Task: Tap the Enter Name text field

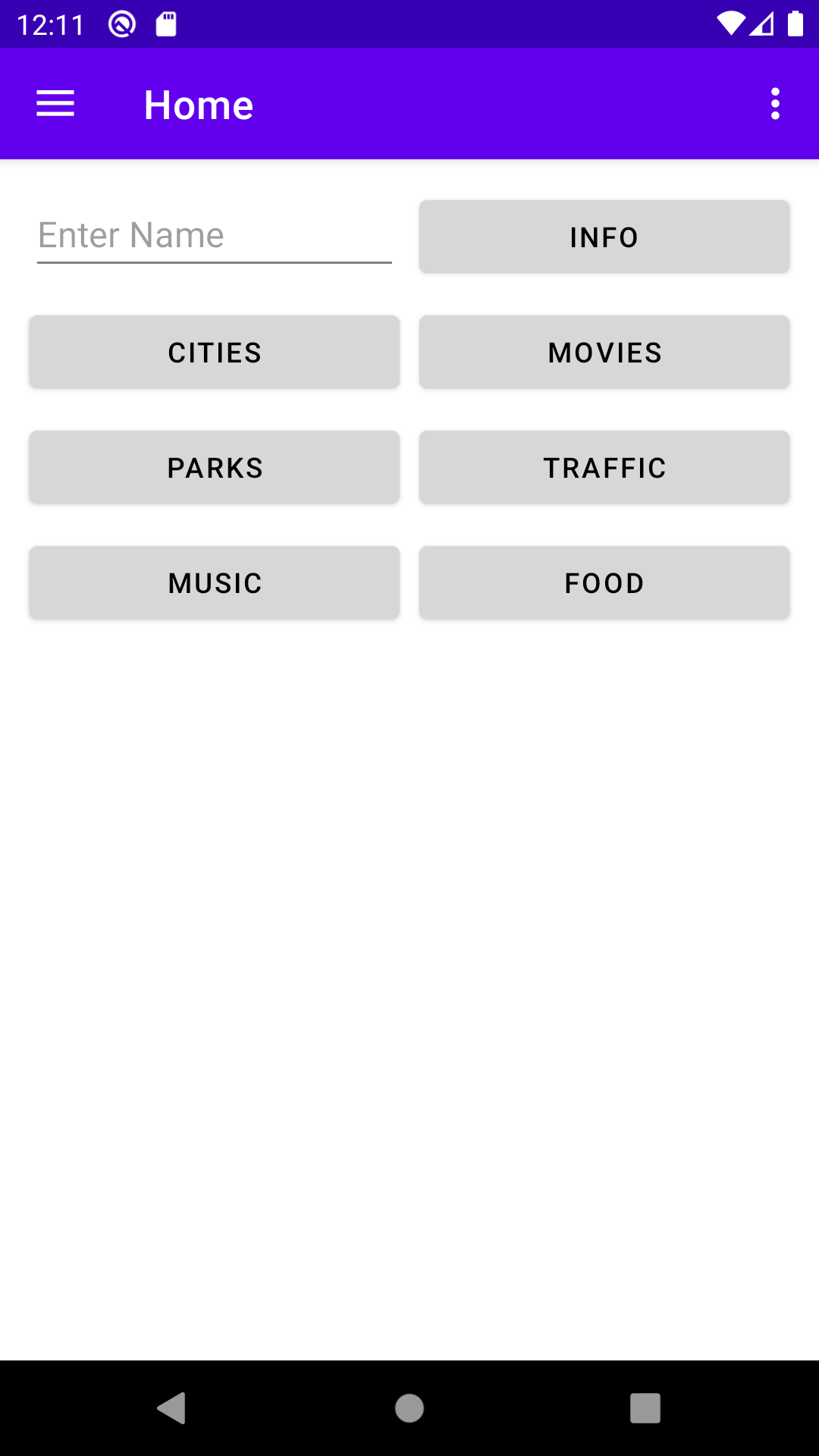Action: point(214,235)
